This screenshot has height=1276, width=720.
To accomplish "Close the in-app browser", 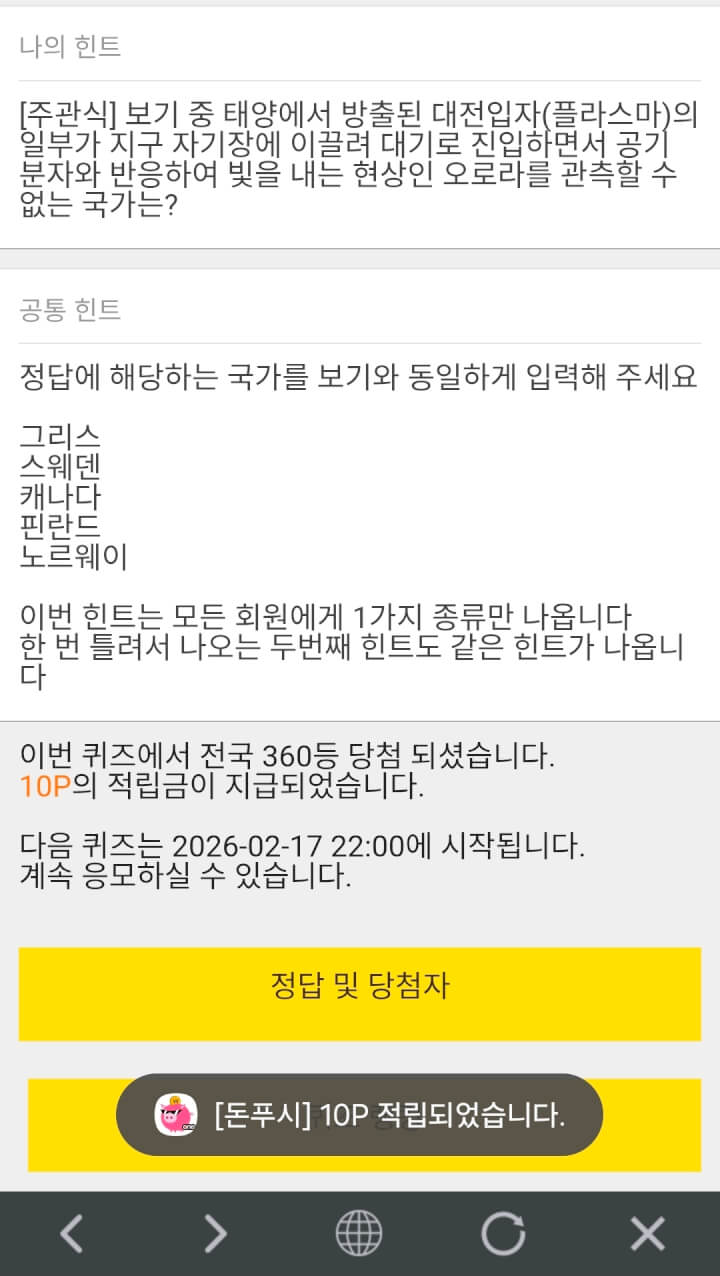I will point(647,1234).
